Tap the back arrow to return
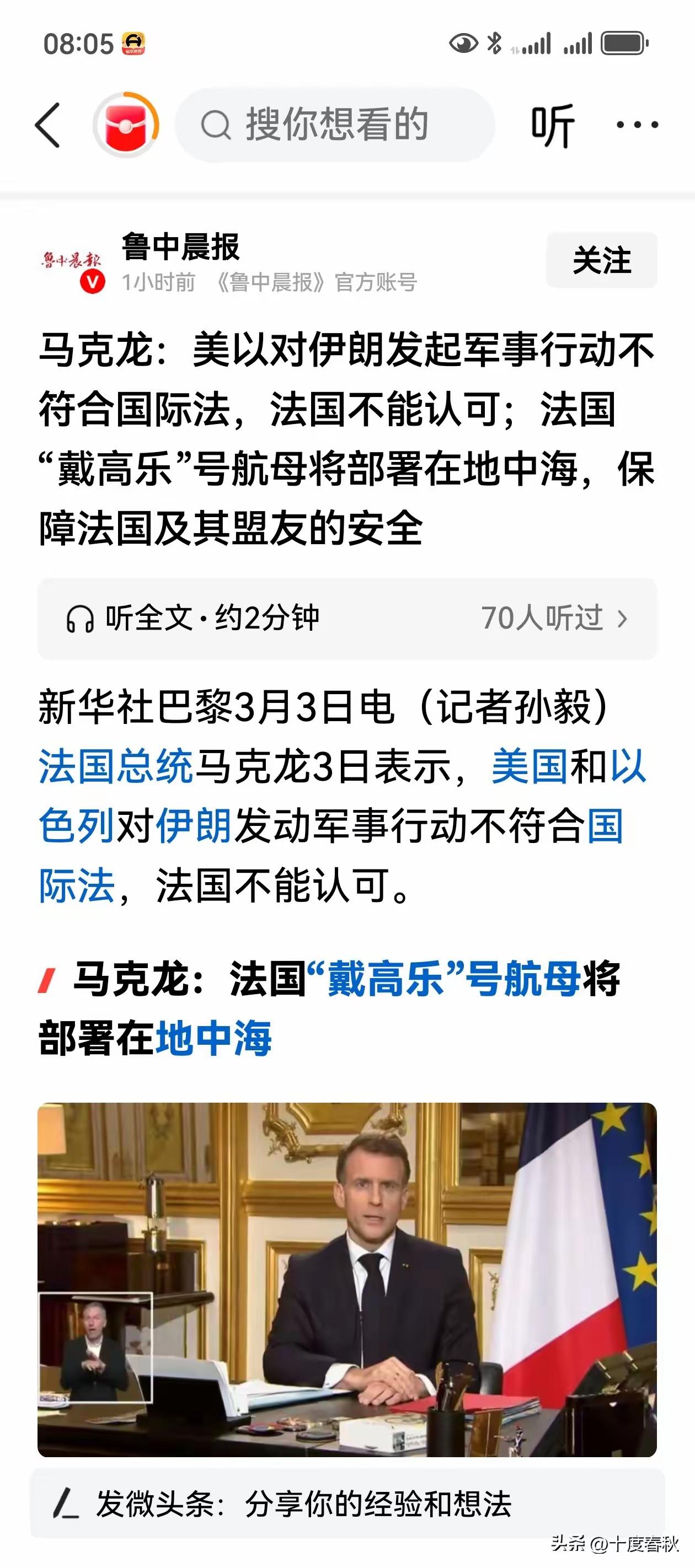The height and width of the screenshot is (1568, 695). point(47,125)
